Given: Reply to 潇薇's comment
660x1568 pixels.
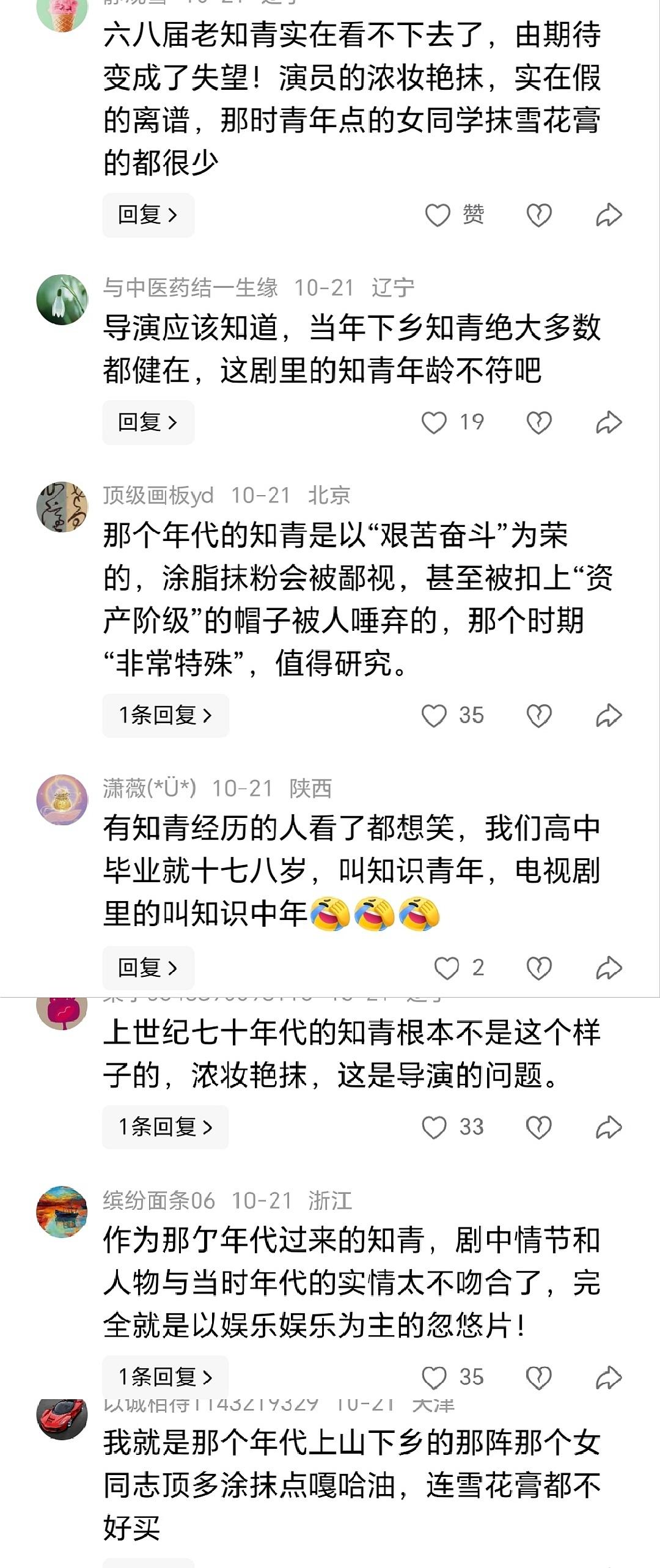Looking at the screenshot, I should tap(148, 968).
